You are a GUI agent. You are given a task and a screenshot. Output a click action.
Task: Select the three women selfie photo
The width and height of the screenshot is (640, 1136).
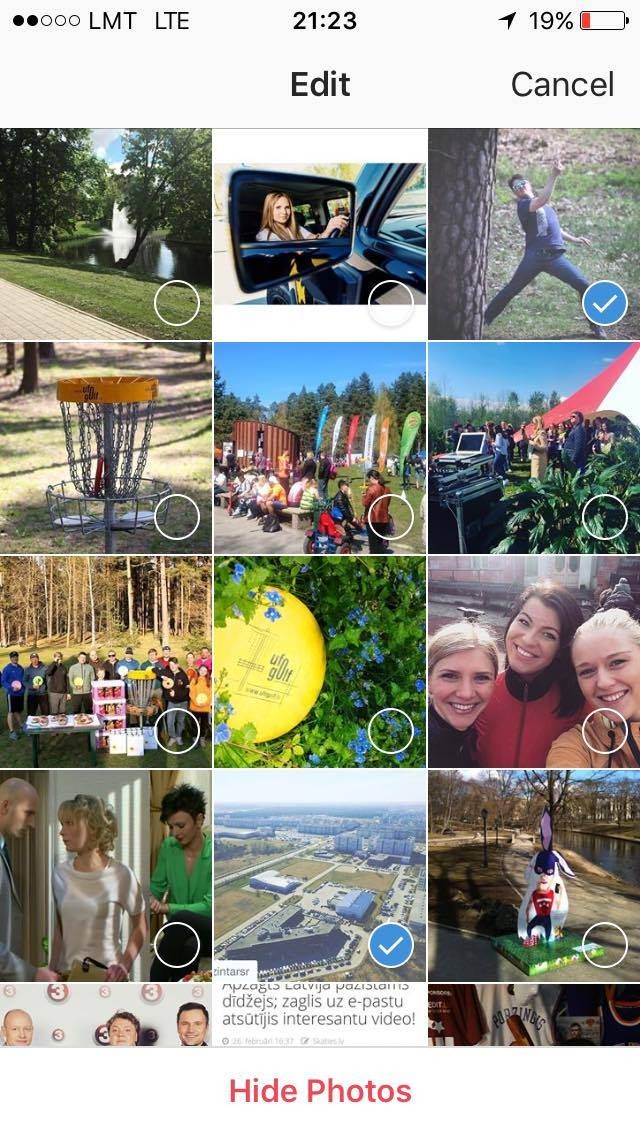pos(534,661)
